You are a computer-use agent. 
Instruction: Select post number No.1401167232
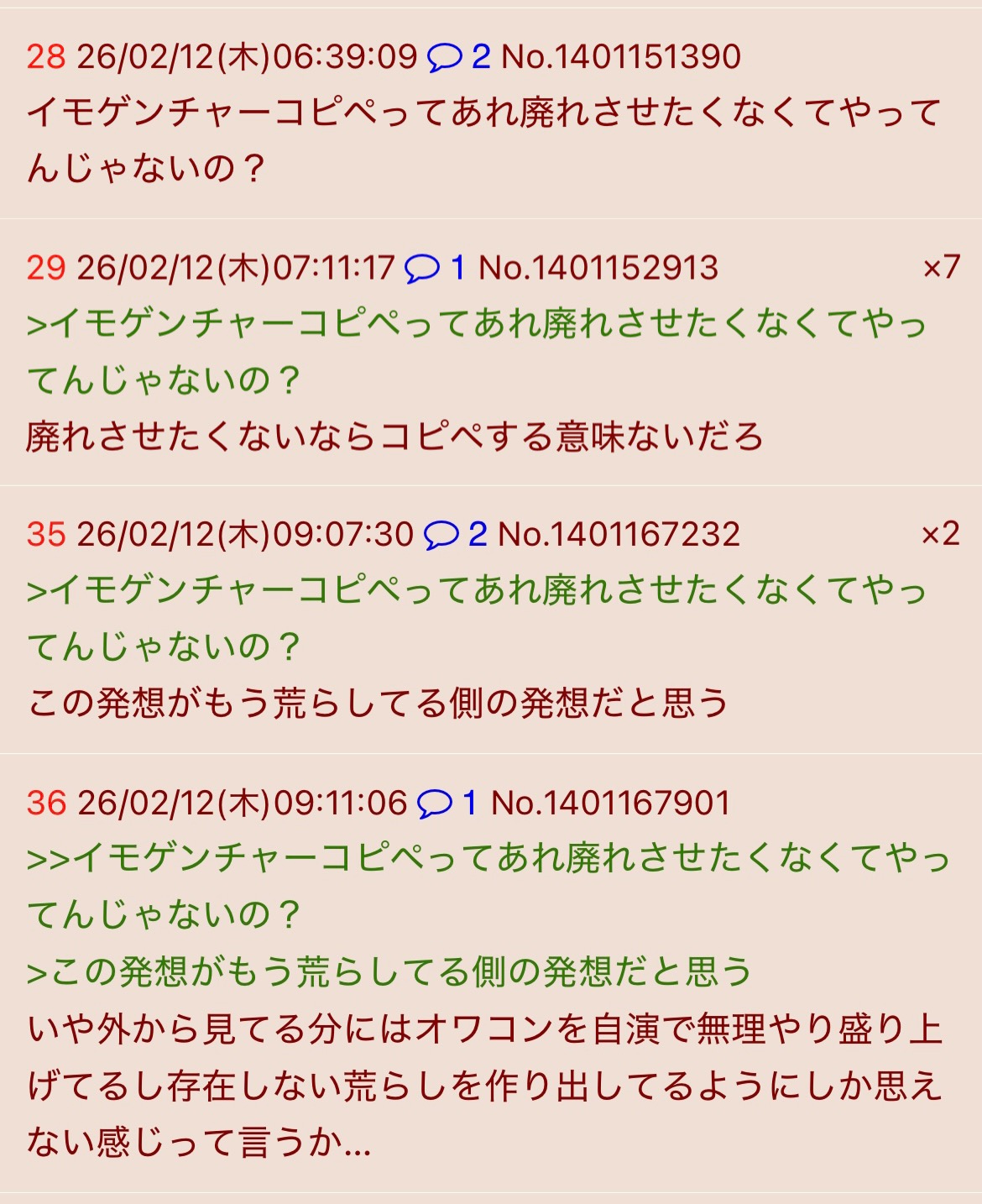point(619,534)
